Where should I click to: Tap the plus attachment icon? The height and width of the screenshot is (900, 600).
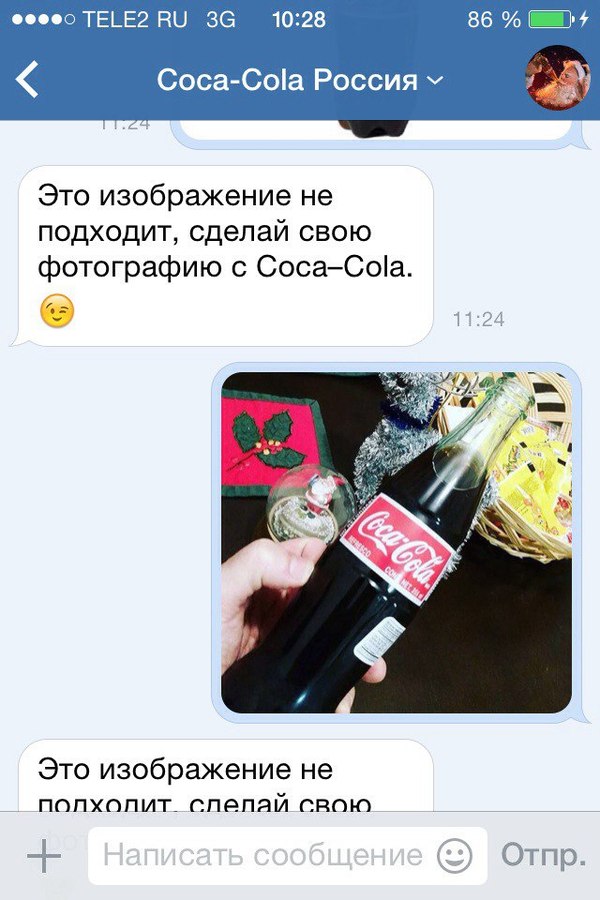point(43,856)
